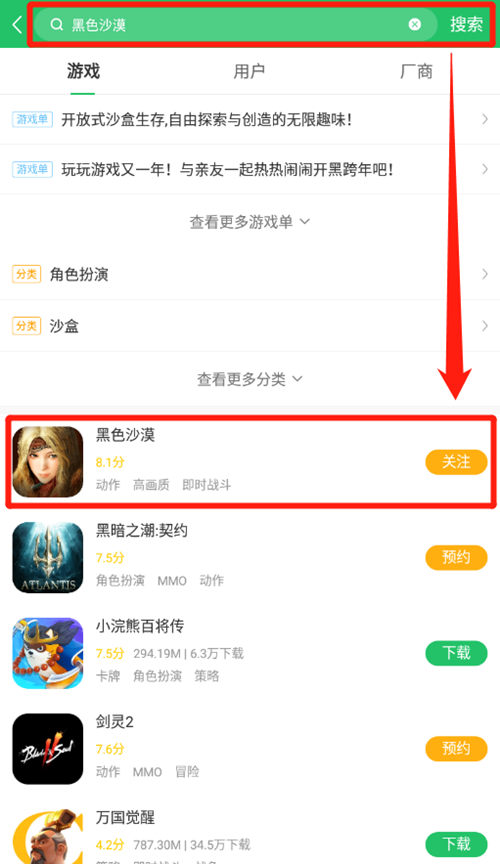Expand 查看更多游戏单

tap(250, 222)
